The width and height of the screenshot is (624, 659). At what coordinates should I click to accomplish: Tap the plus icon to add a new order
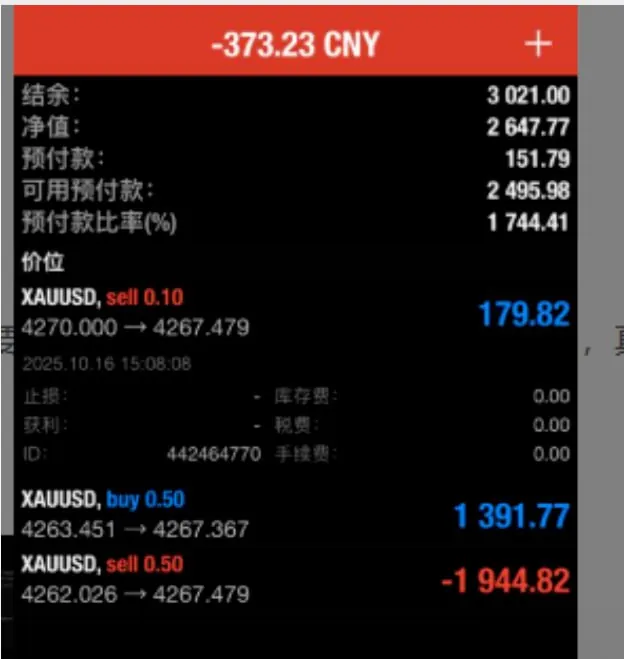pyautogui.click(x=538, y=44)
